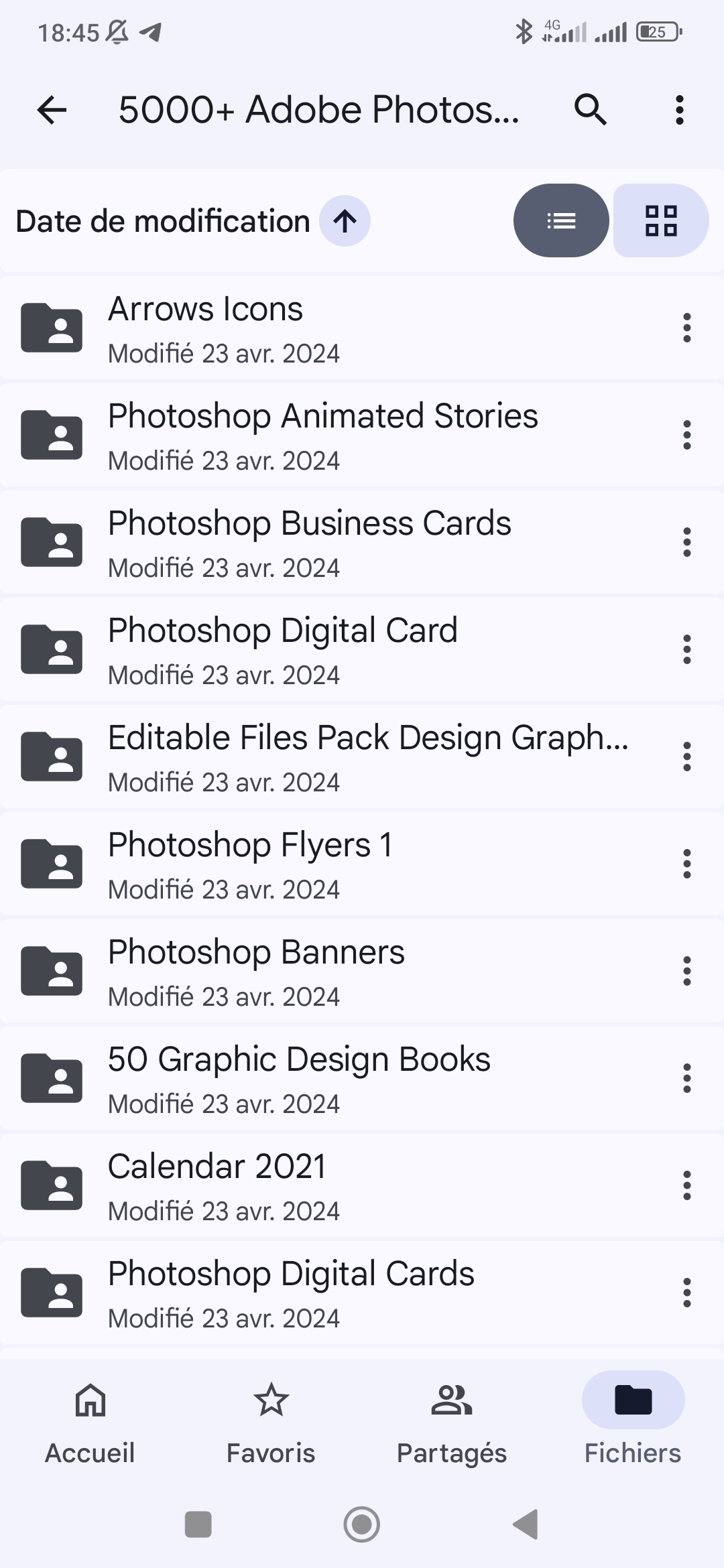Viewport: 724px width, 1568px height.
Task: Open the Arrows Icons folder
Action: tap(362, 328)
